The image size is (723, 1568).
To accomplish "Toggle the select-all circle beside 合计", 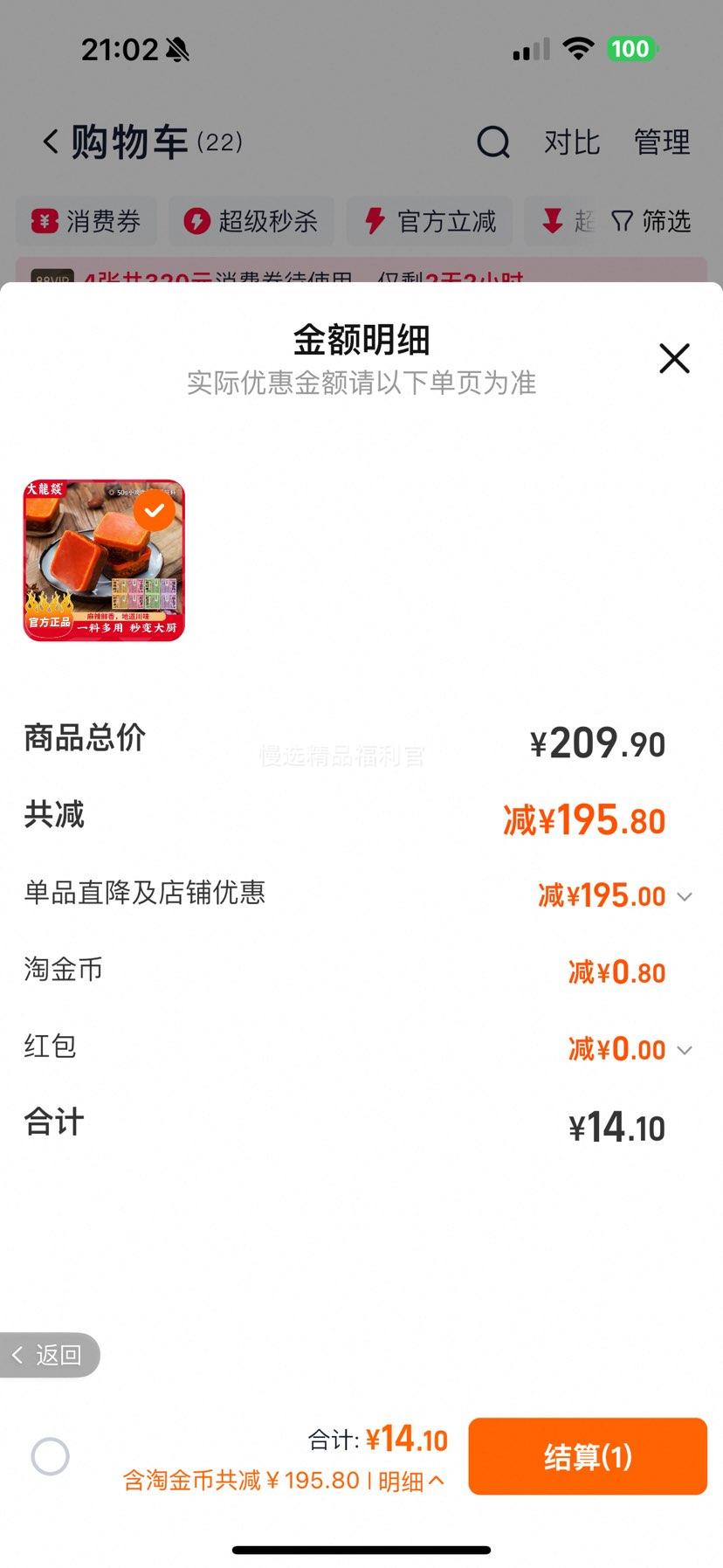I will pyautogui.click(x=50, y=1456).
